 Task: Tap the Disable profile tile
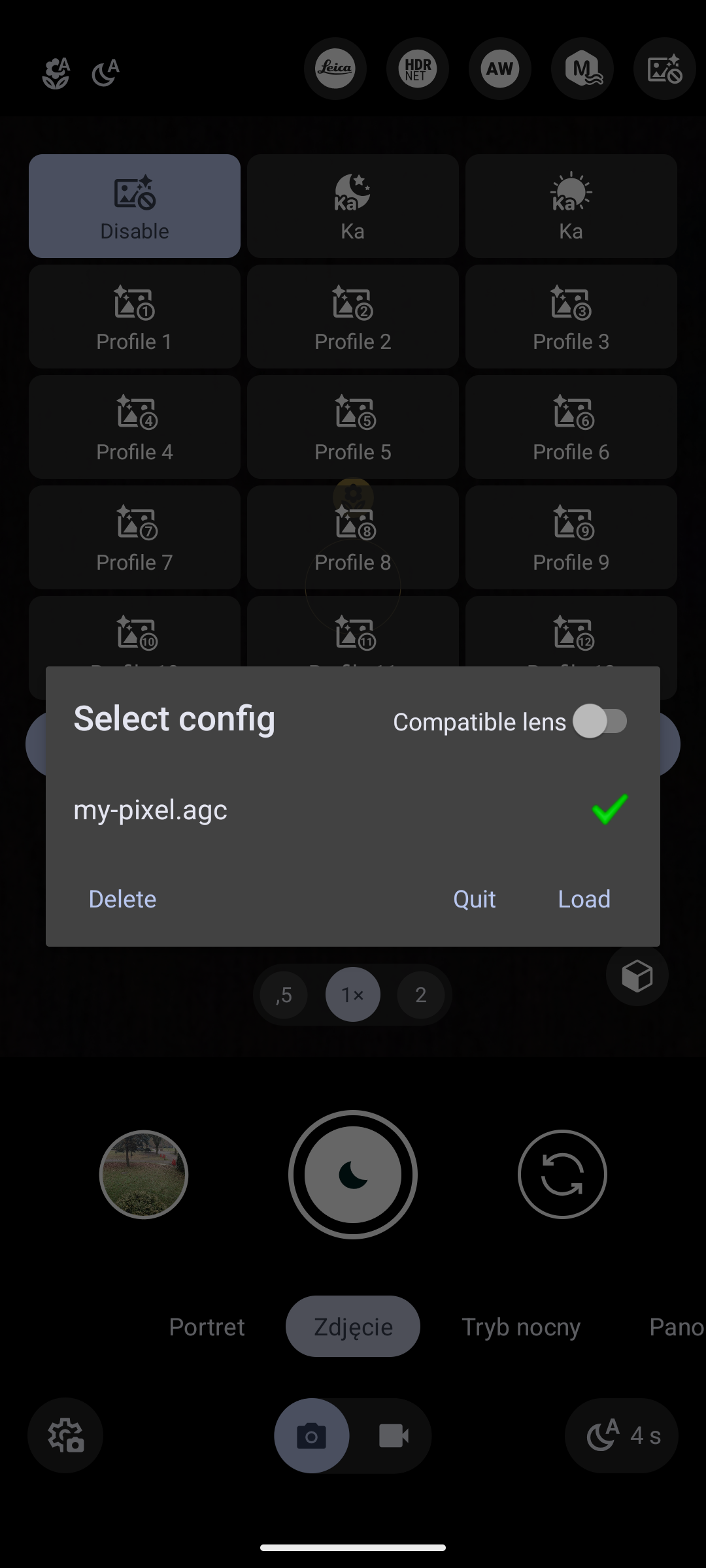pos(135,206)
